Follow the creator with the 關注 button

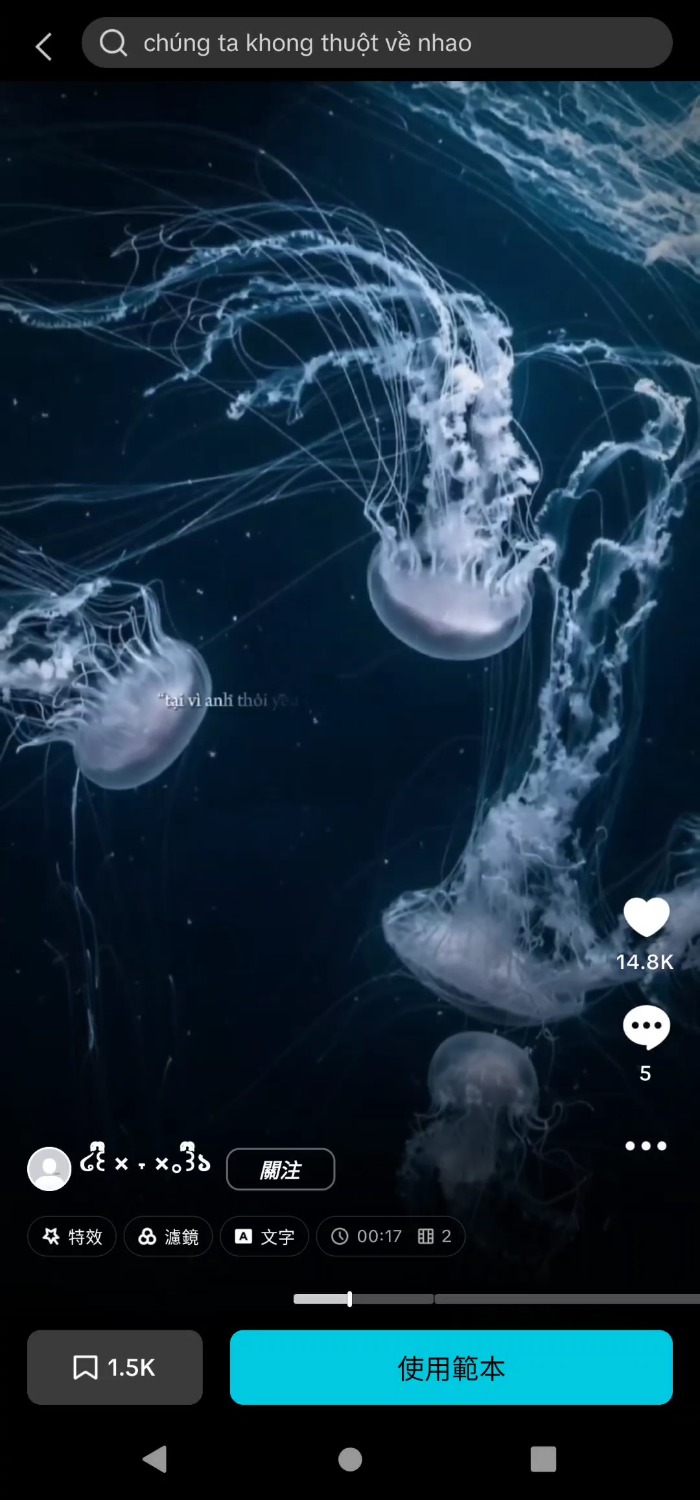click(x=280, y=1170)
